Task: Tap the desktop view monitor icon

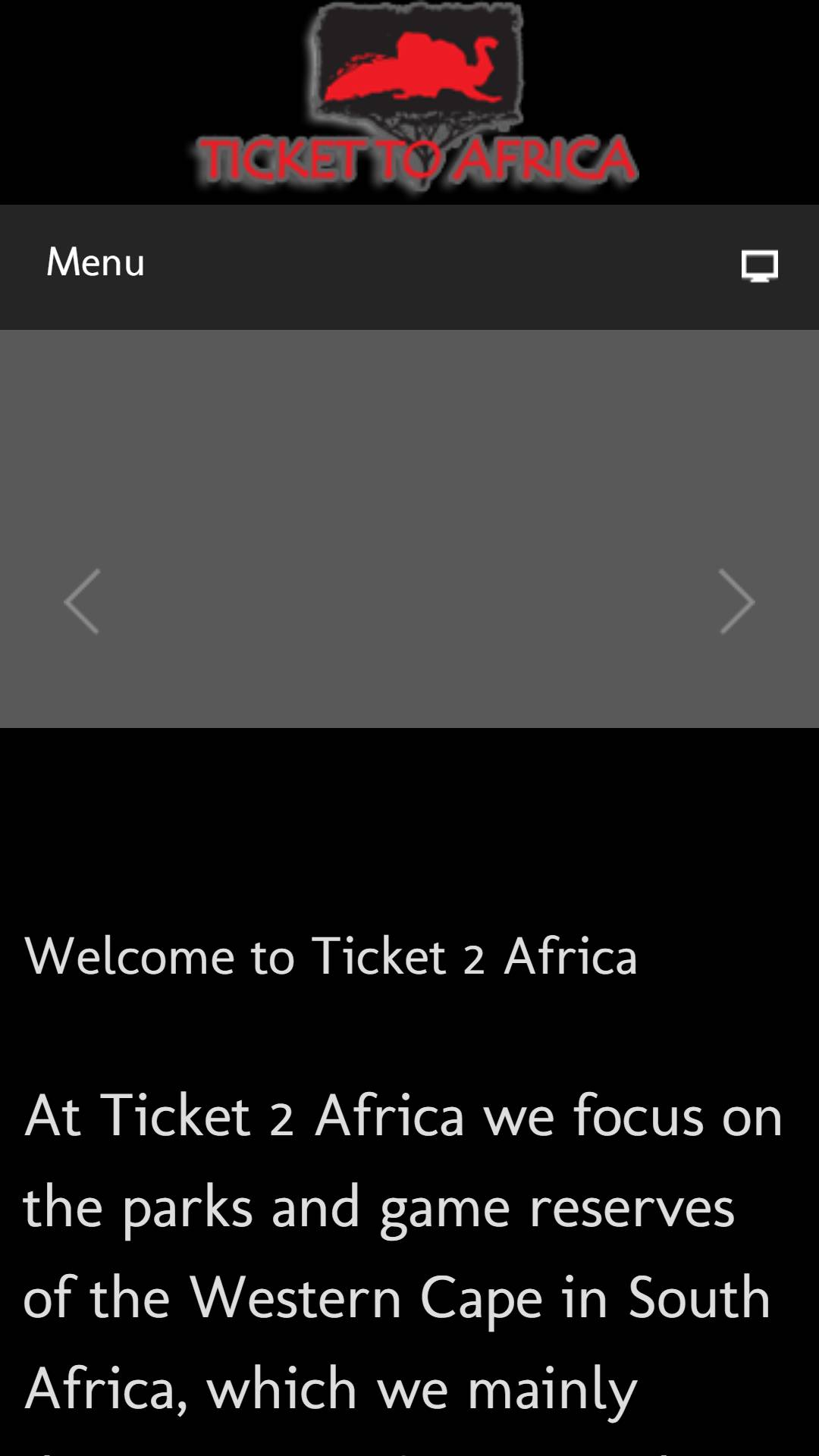Action: point(759,266)
